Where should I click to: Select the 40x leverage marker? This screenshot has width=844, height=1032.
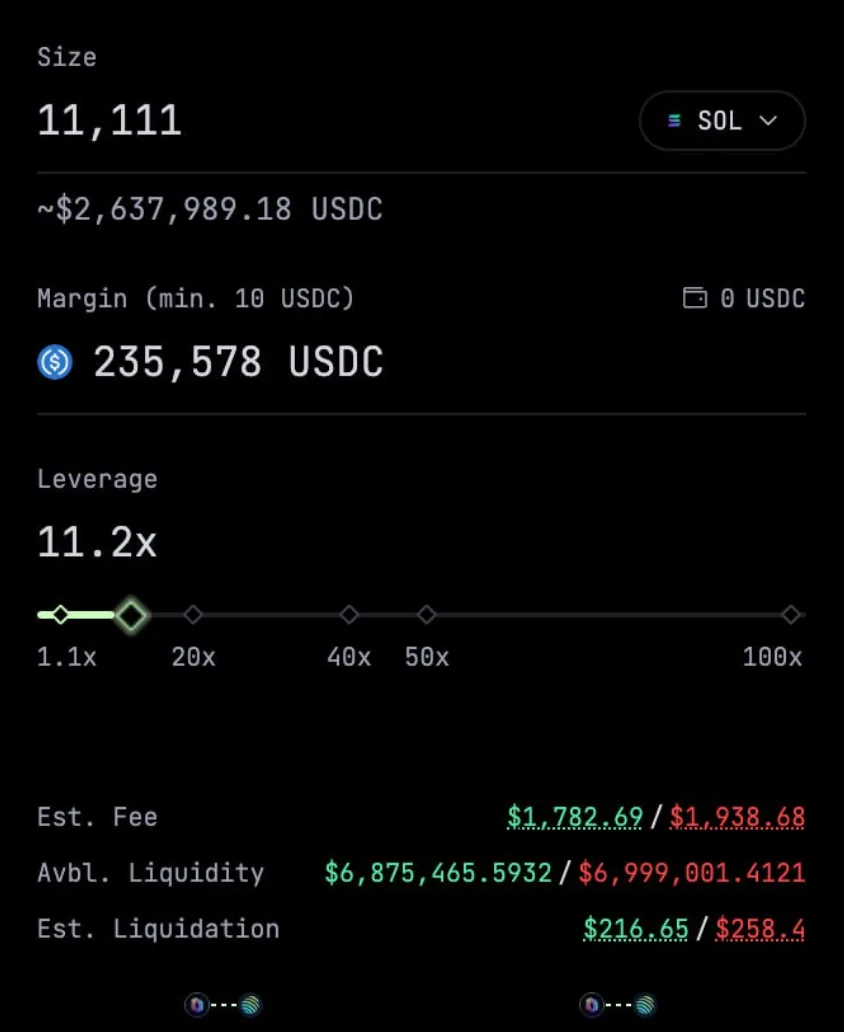pos(349,614)
